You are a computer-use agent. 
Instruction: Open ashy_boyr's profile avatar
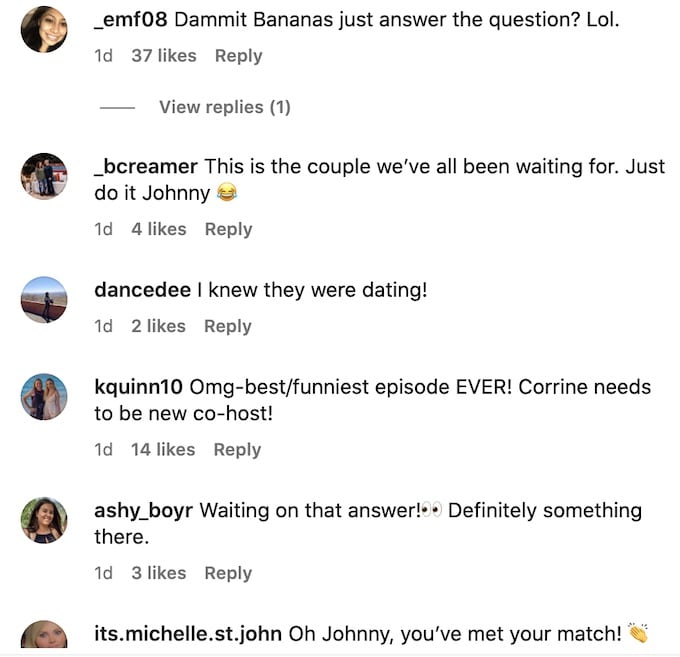(44, 520)
